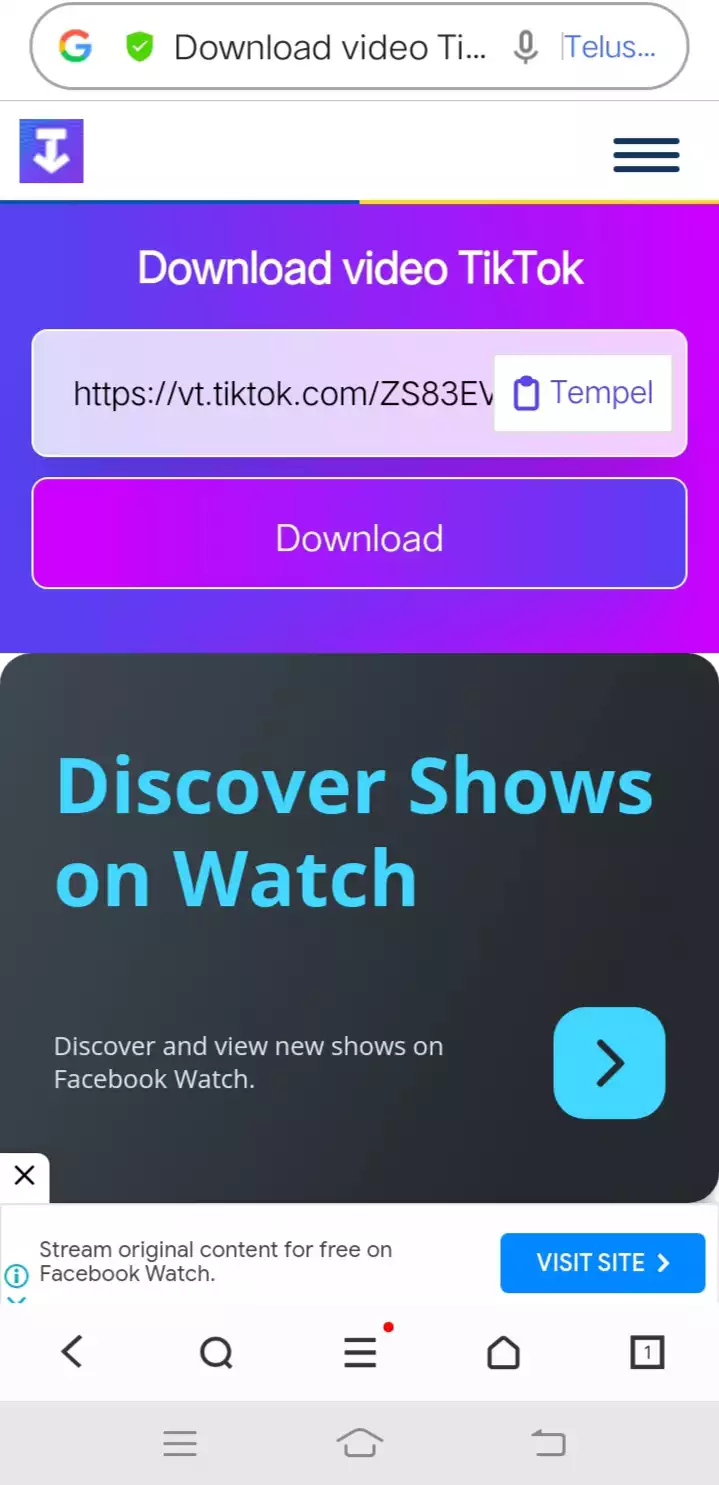Viewport: 719px width, 1485px height.
Task: Dismiss the ad with the X button
Action: tap(24, 1176)
